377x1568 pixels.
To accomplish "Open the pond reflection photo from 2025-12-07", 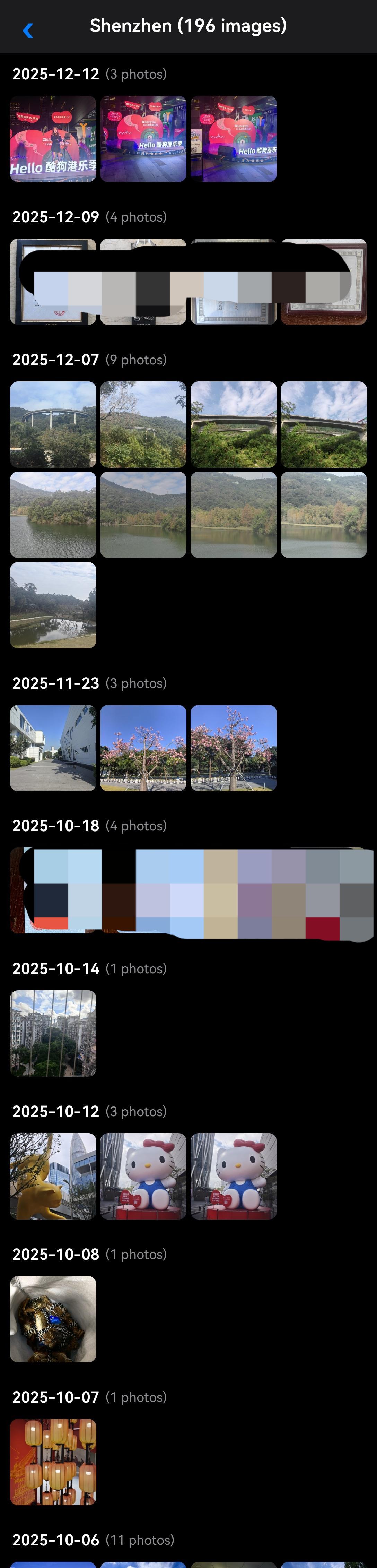I will coord(53,605).
